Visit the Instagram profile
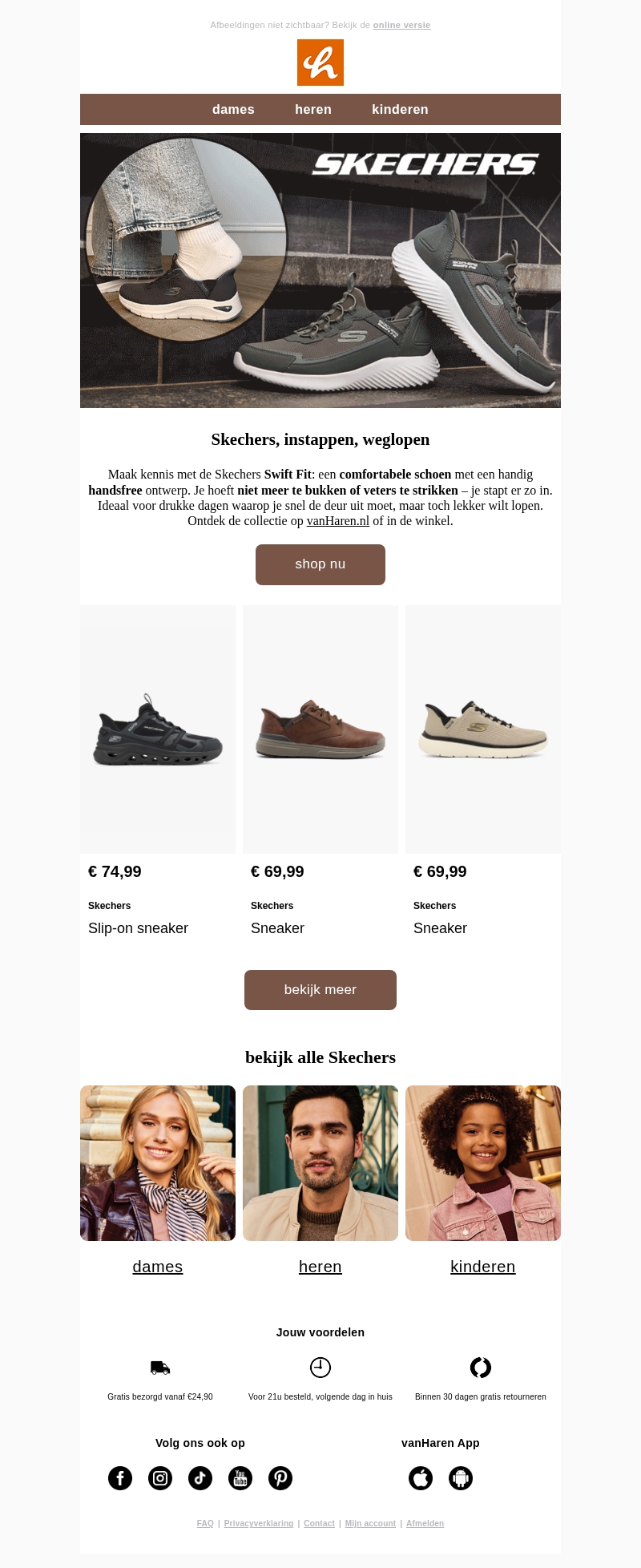The image size is (641, 1568). (160, 1478)
